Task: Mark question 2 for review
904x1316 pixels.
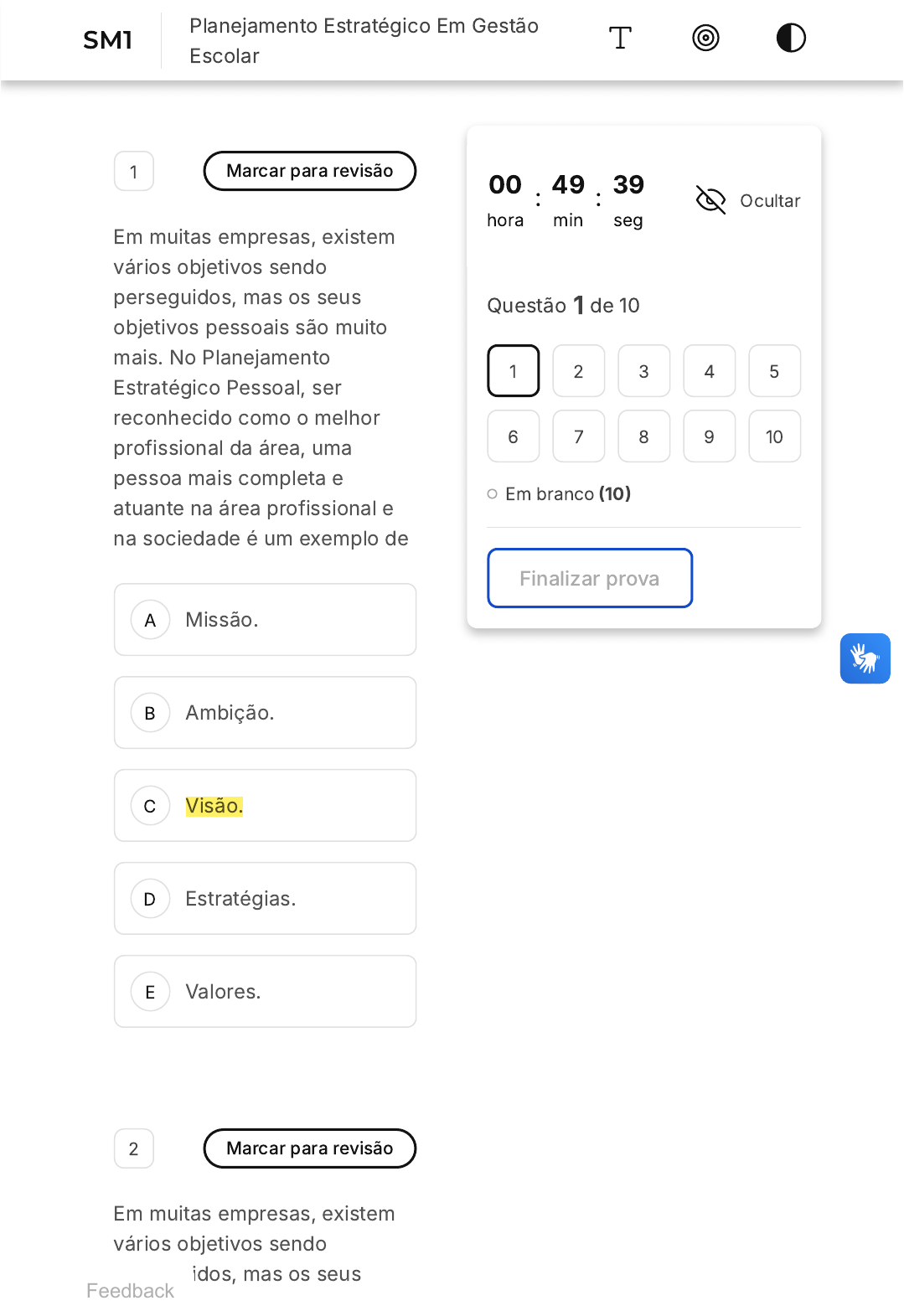Action: 309,1148
